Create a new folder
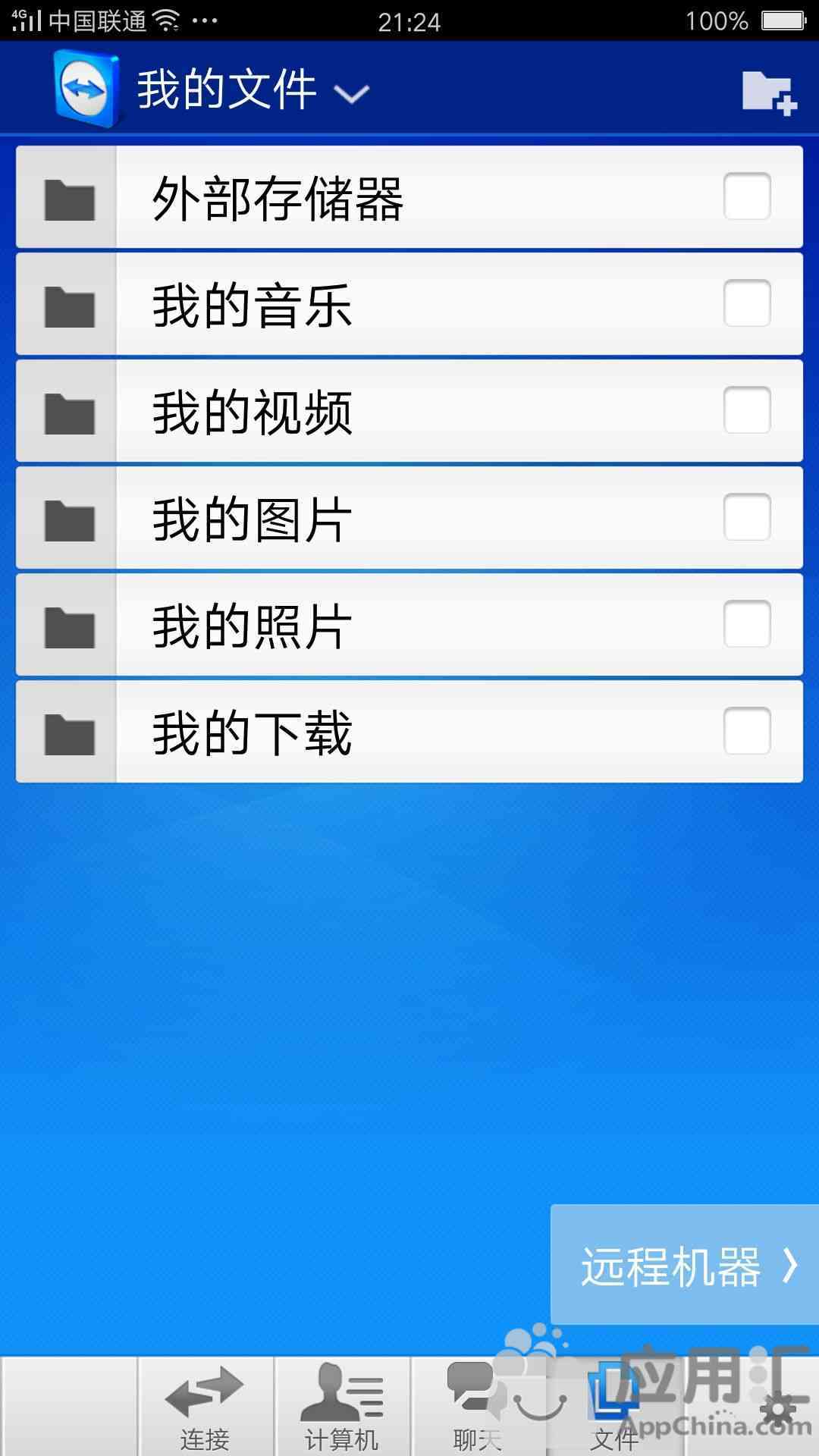 click(769, 93)
